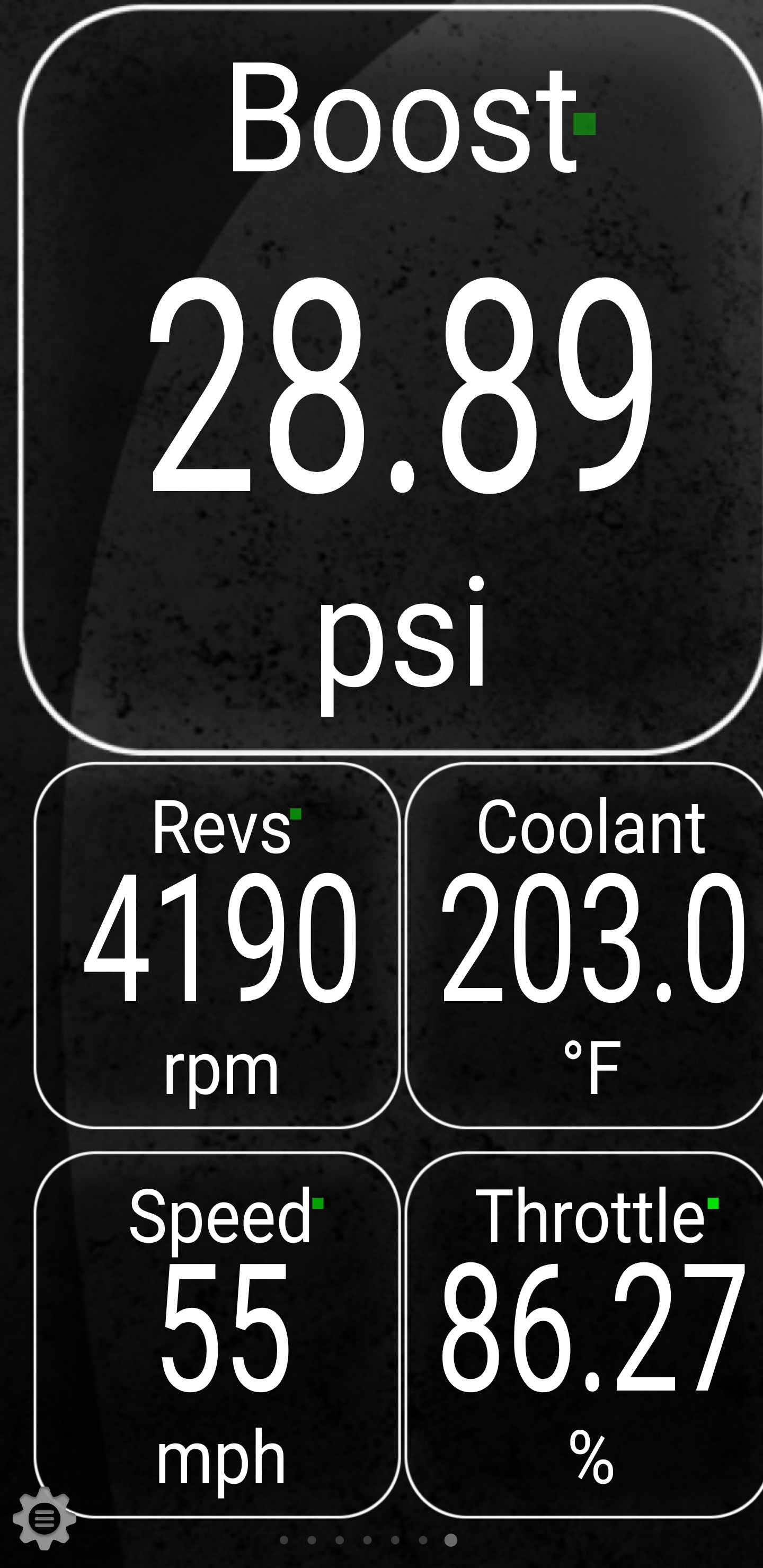Open the settings gear menu
Viewport: 763px width, 1568px height.
point(45,1518)
